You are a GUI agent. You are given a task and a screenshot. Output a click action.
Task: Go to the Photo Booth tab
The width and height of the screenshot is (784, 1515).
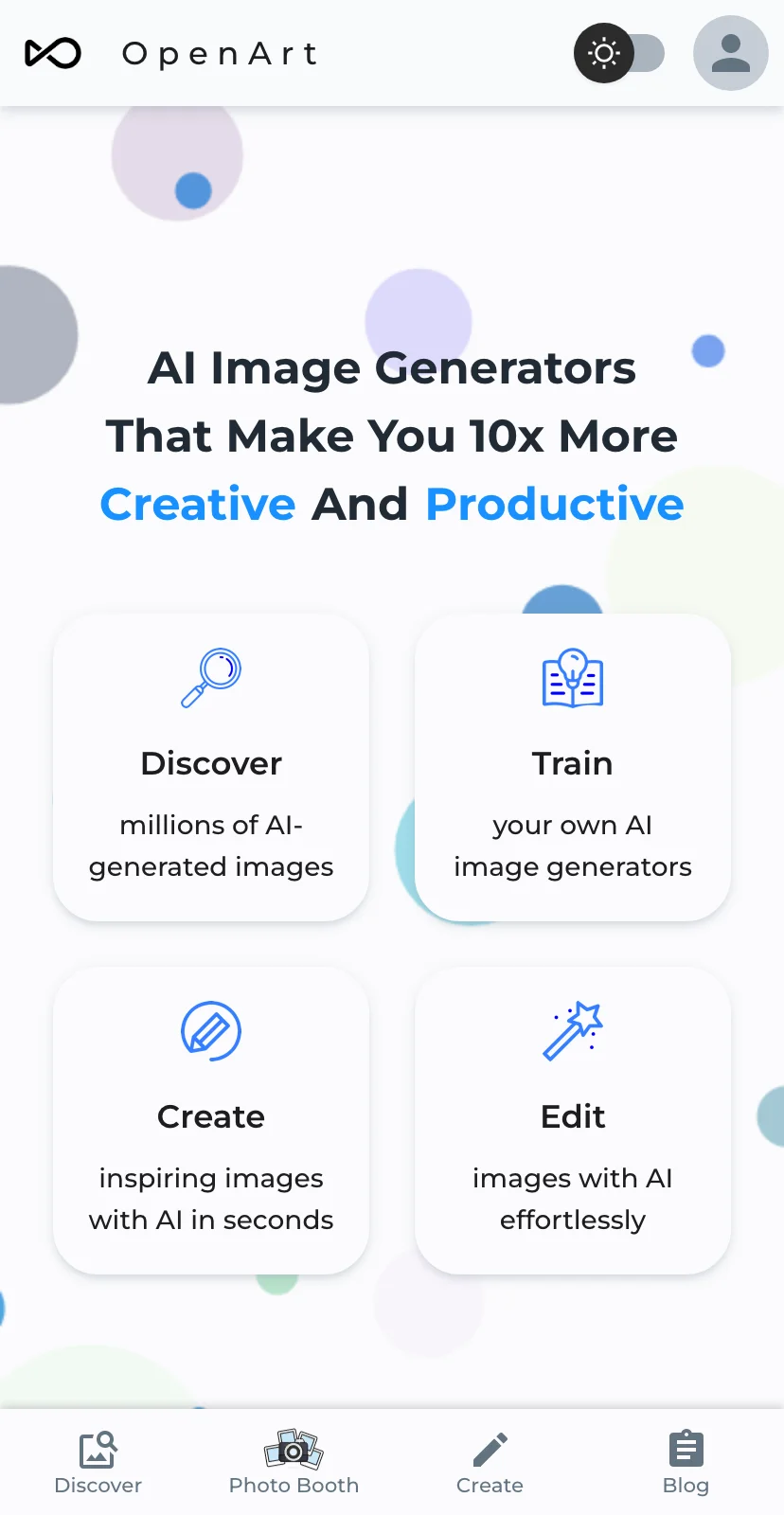coord(294,1462)
